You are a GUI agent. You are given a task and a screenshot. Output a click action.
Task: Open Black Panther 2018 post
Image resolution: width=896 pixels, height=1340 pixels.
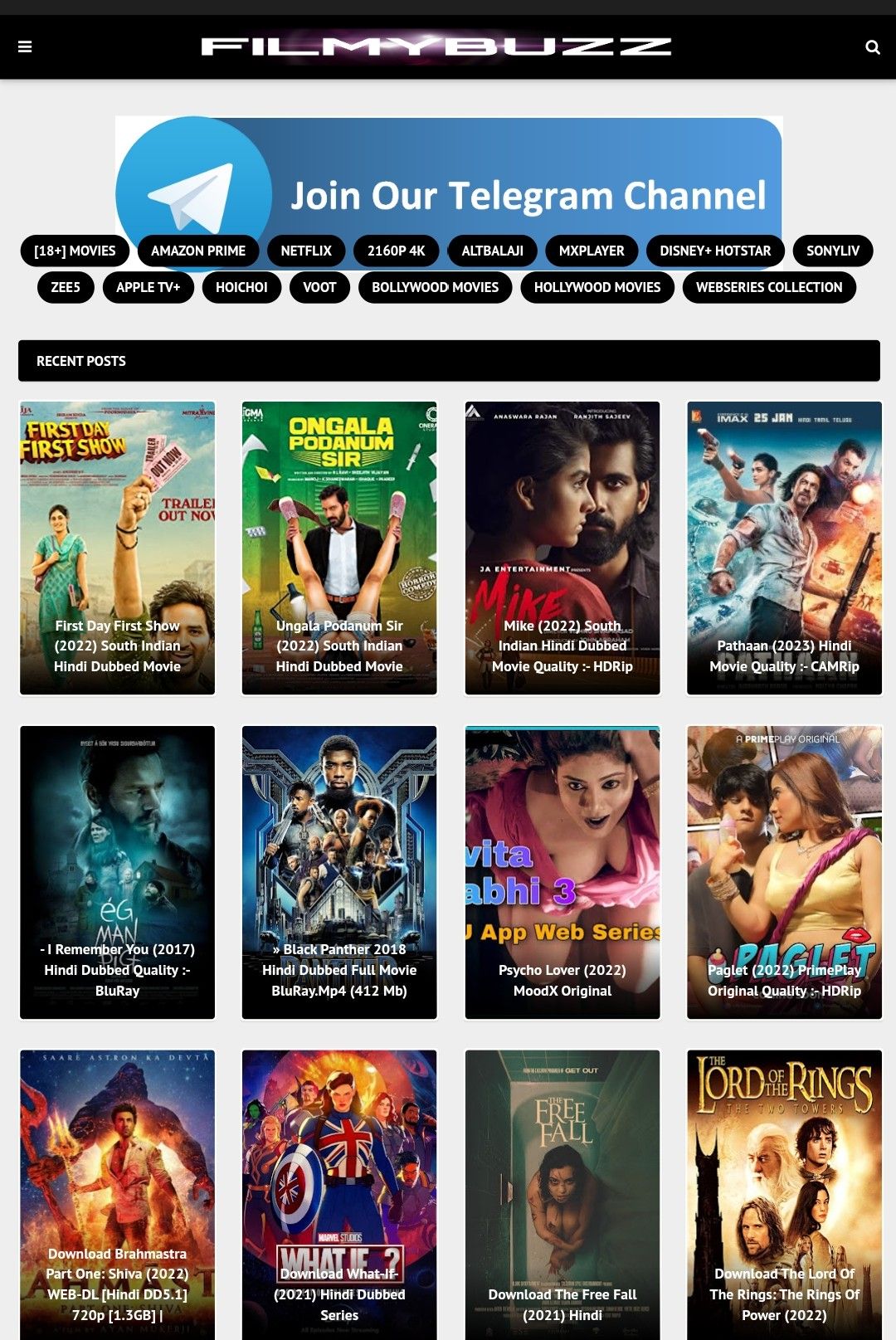[x=339, y=871]
